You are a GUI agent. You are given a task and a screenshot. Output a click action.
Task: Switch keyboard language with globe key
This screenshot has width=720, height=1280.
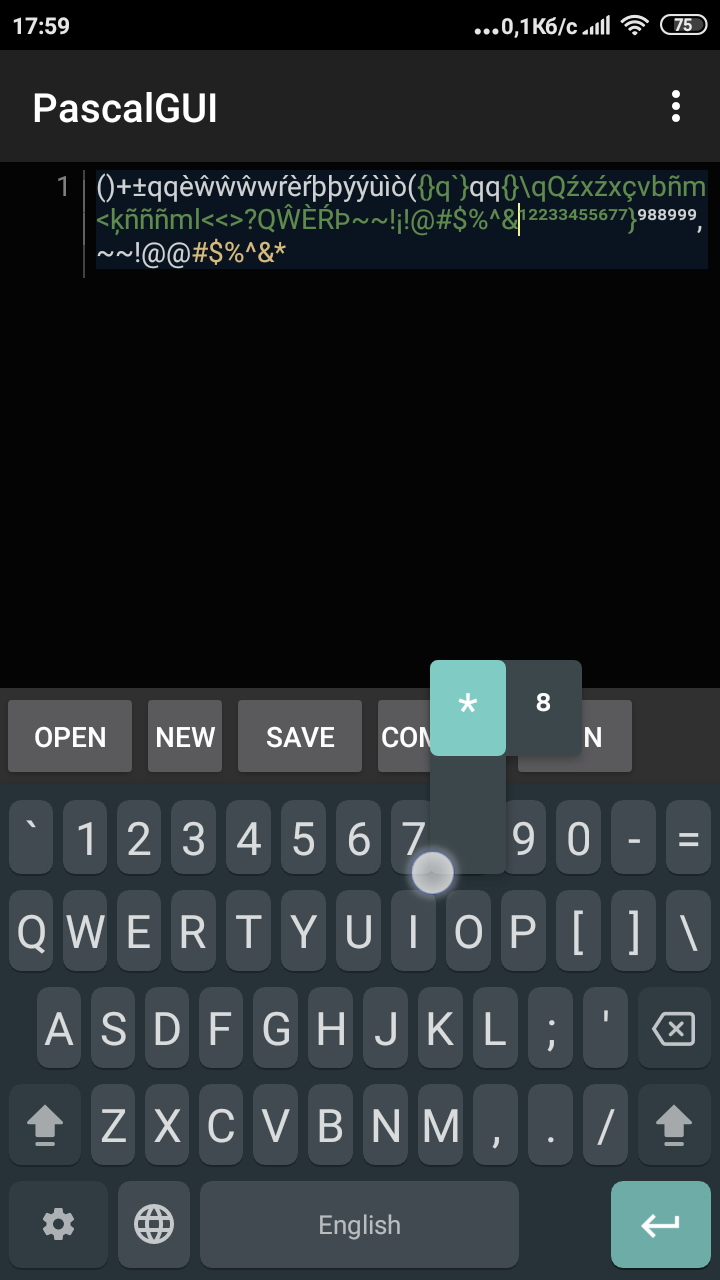click(x=154, y=1224)
